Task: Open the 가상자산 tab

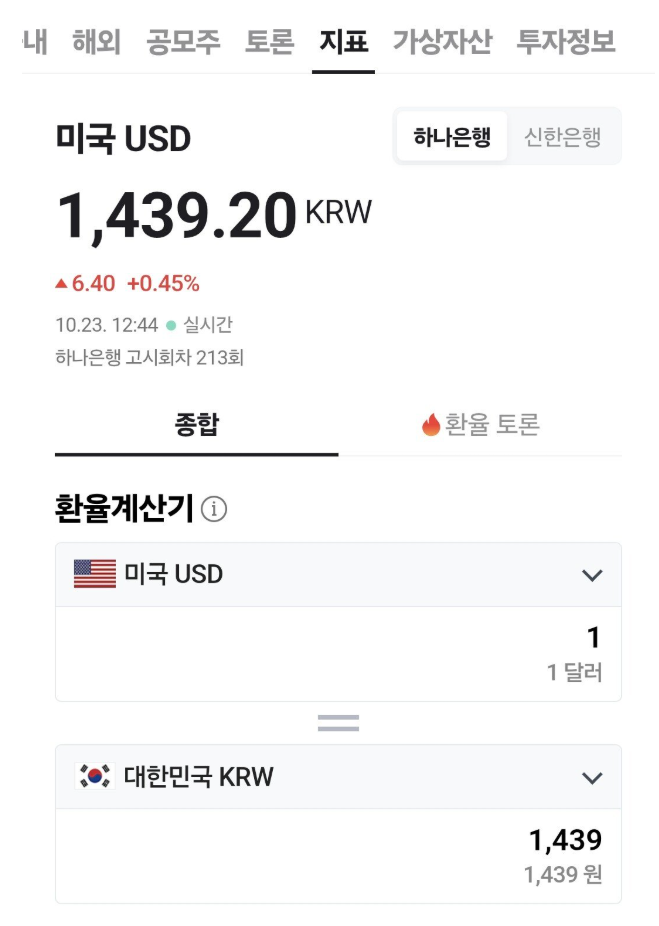Action: (x=441, y=42)
